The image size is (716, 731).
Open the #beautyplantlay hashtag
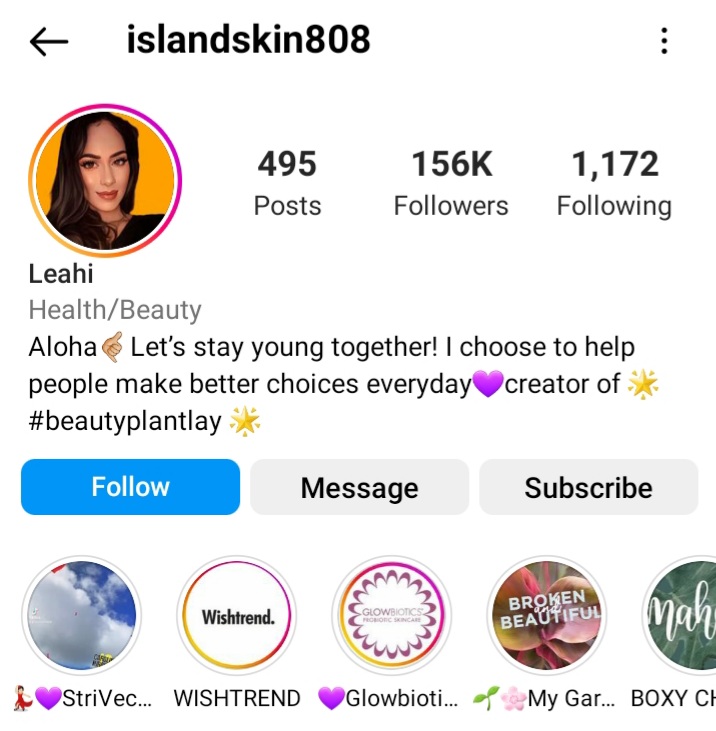(x=125, y=421)
